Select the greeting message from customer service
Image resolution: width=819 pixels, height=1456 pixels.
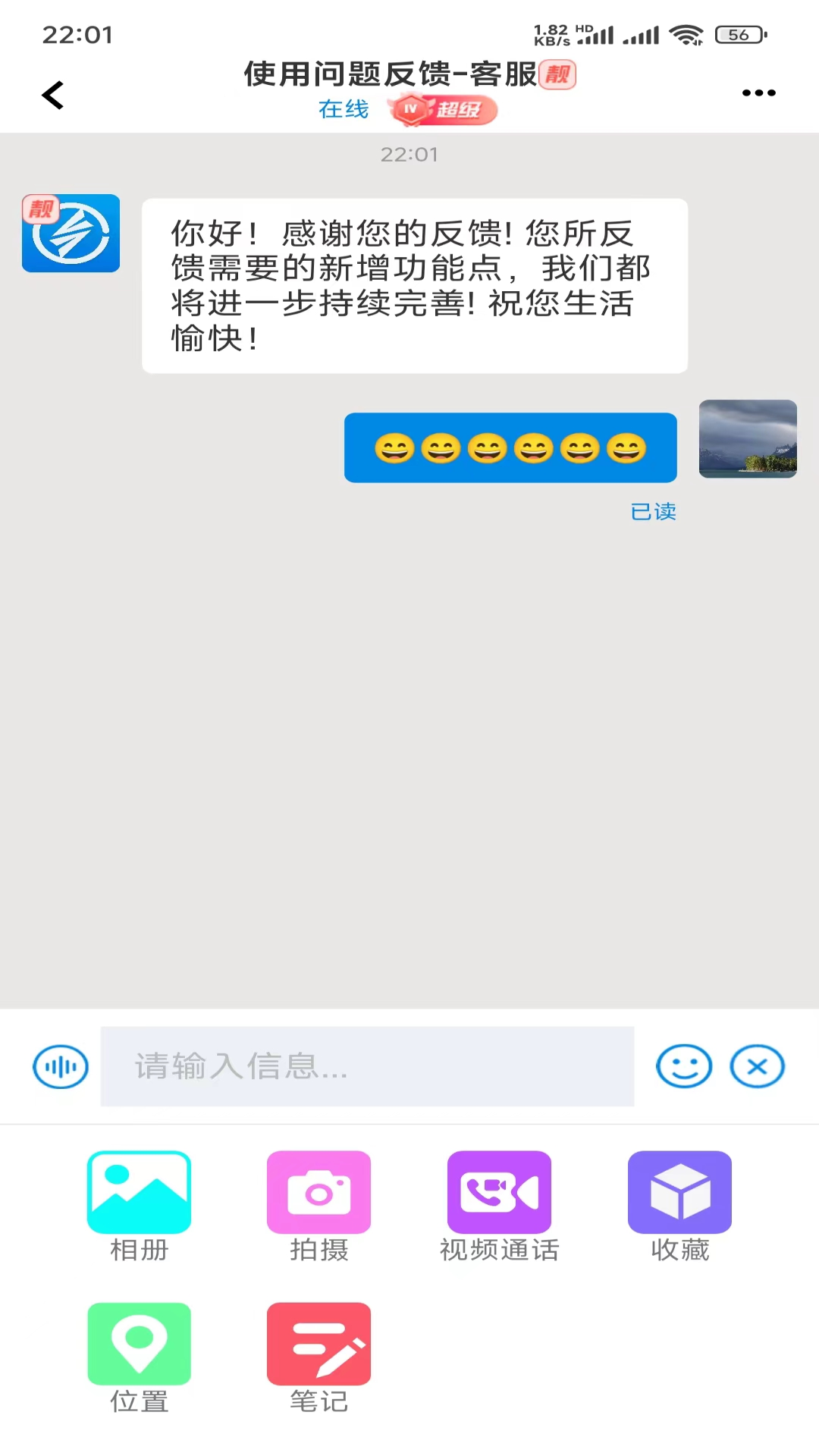(x=414, y=286)
